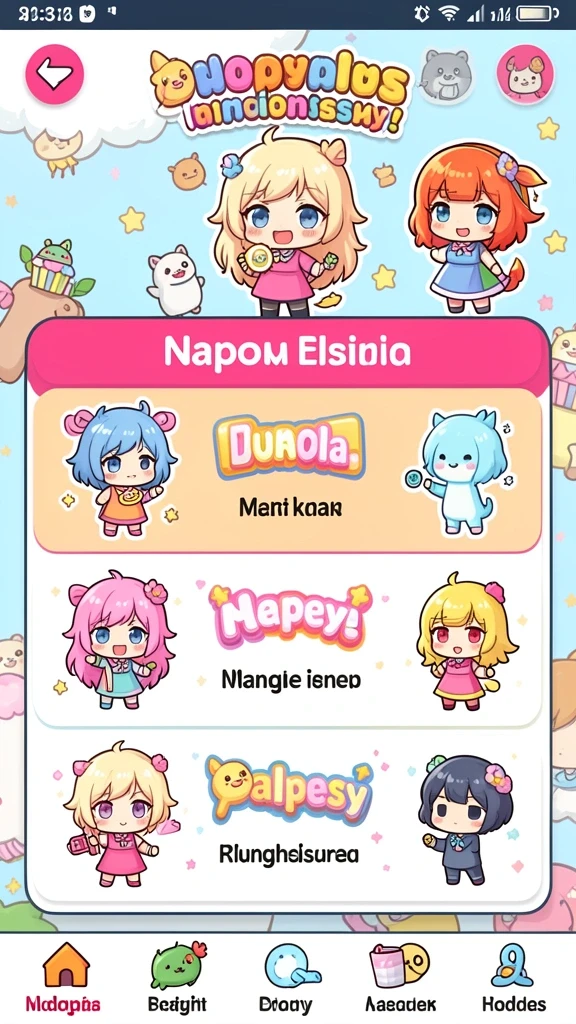Image resolution: width=576 pixels, height=1024 pixels.
Task: Open the Beaght tab
Action: point(177,977)
